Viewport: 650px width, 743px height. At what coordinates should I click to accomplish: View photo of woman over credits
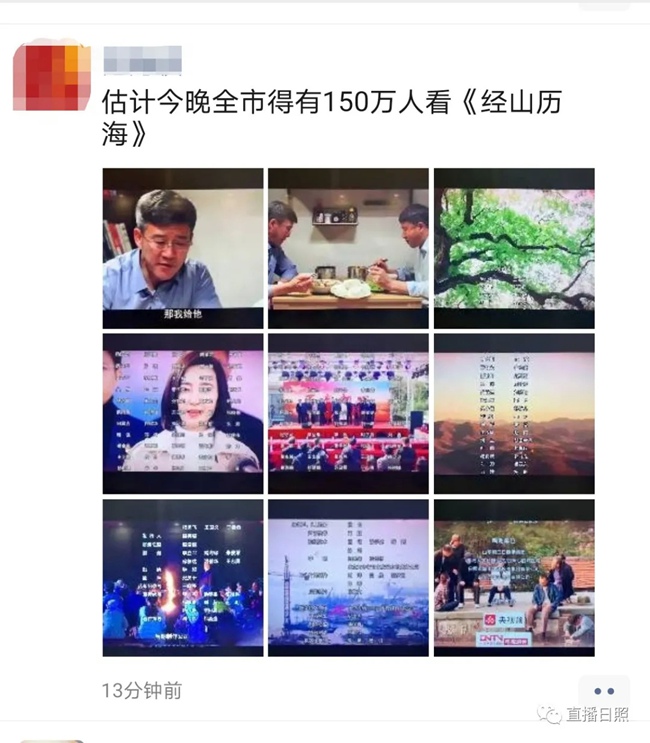click(183, 413)
